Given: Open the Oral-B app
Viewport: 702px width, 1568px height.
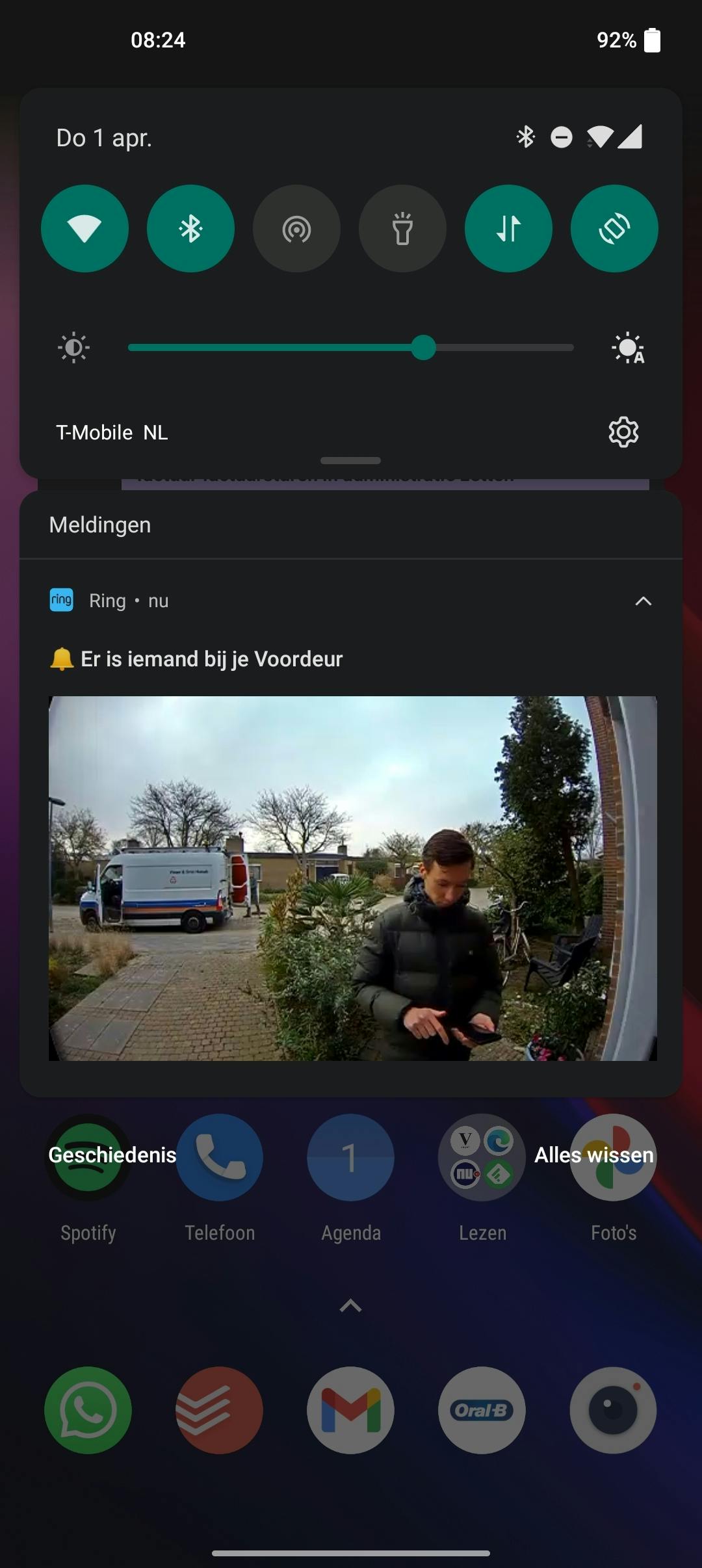Looking at the screenshot, I should (x=482, y=1410).
